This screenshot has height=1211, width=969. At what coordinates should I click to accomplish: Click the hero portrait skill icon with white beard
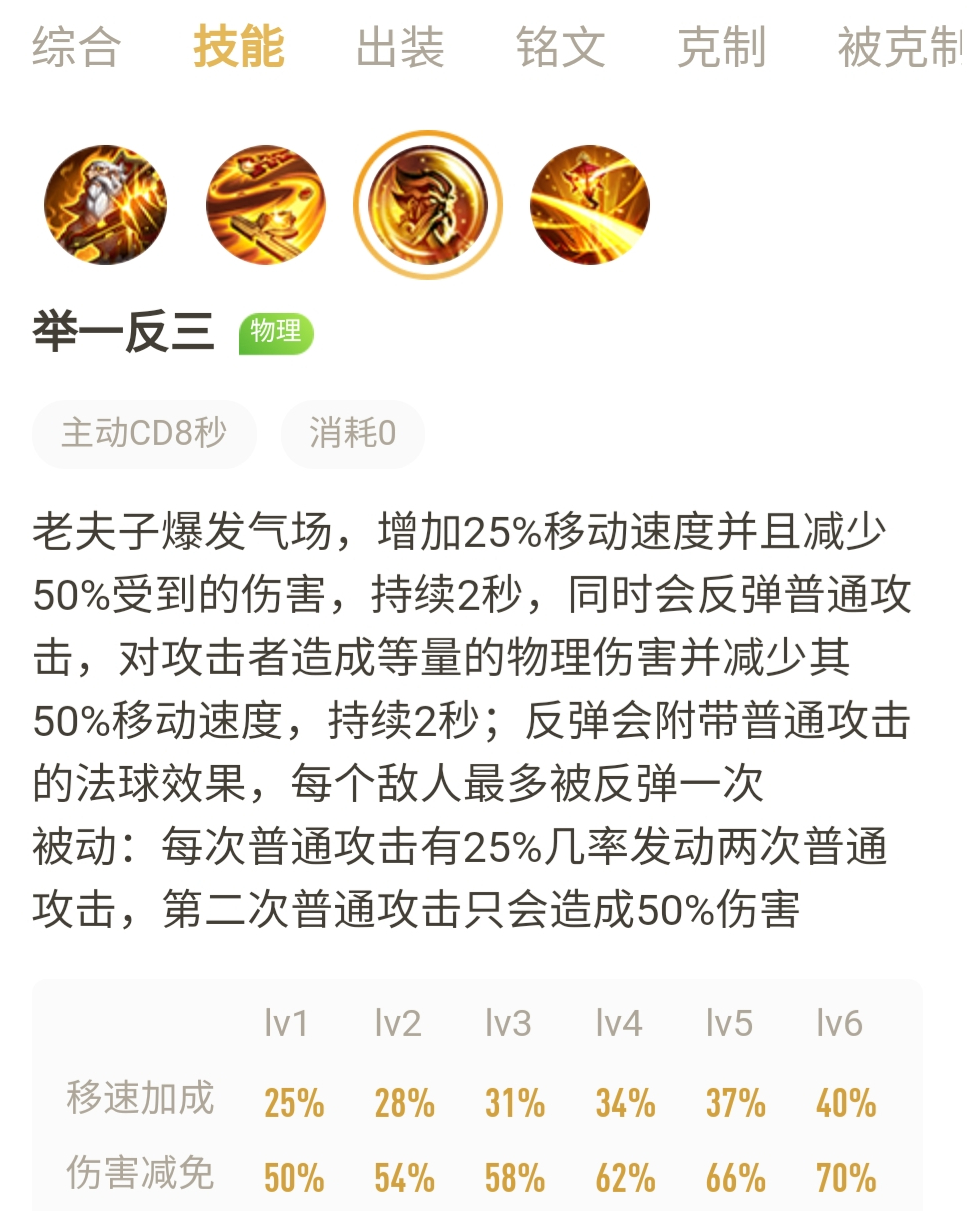tap(105, 205)
